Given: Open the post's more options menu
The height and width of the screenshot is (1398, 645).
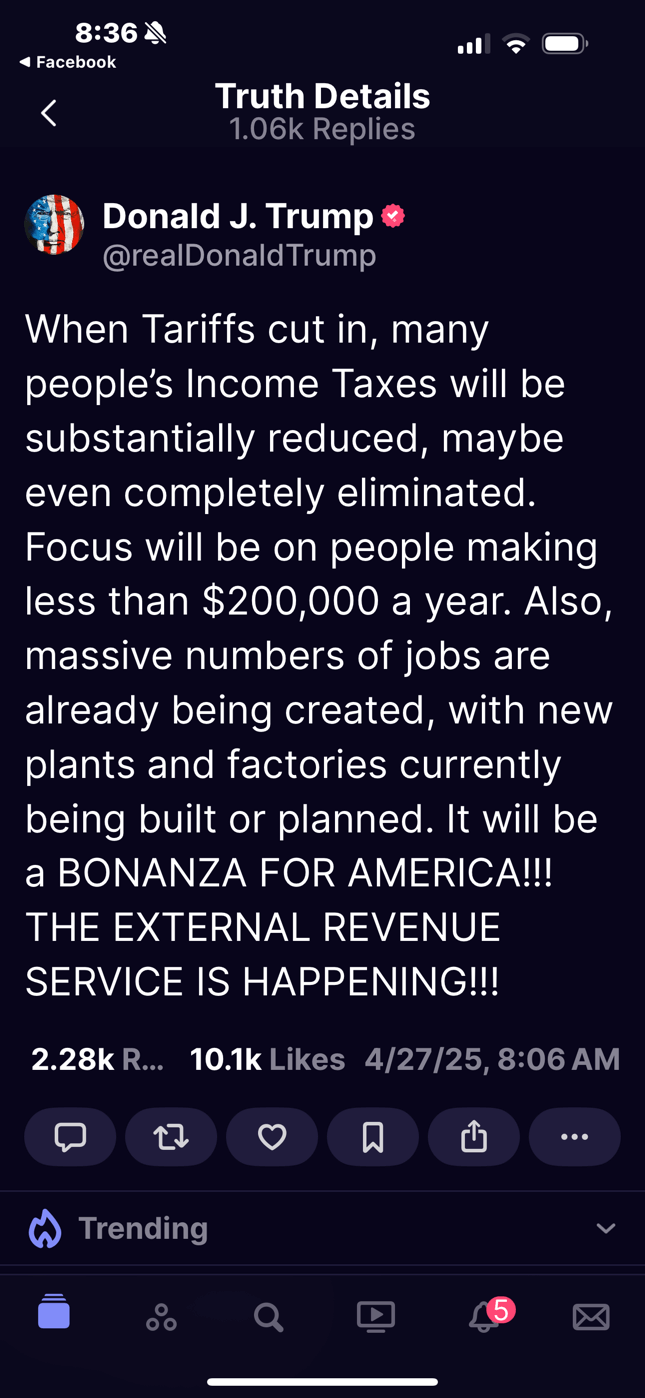Looking at the screenshot, I should coord(574,1137).
